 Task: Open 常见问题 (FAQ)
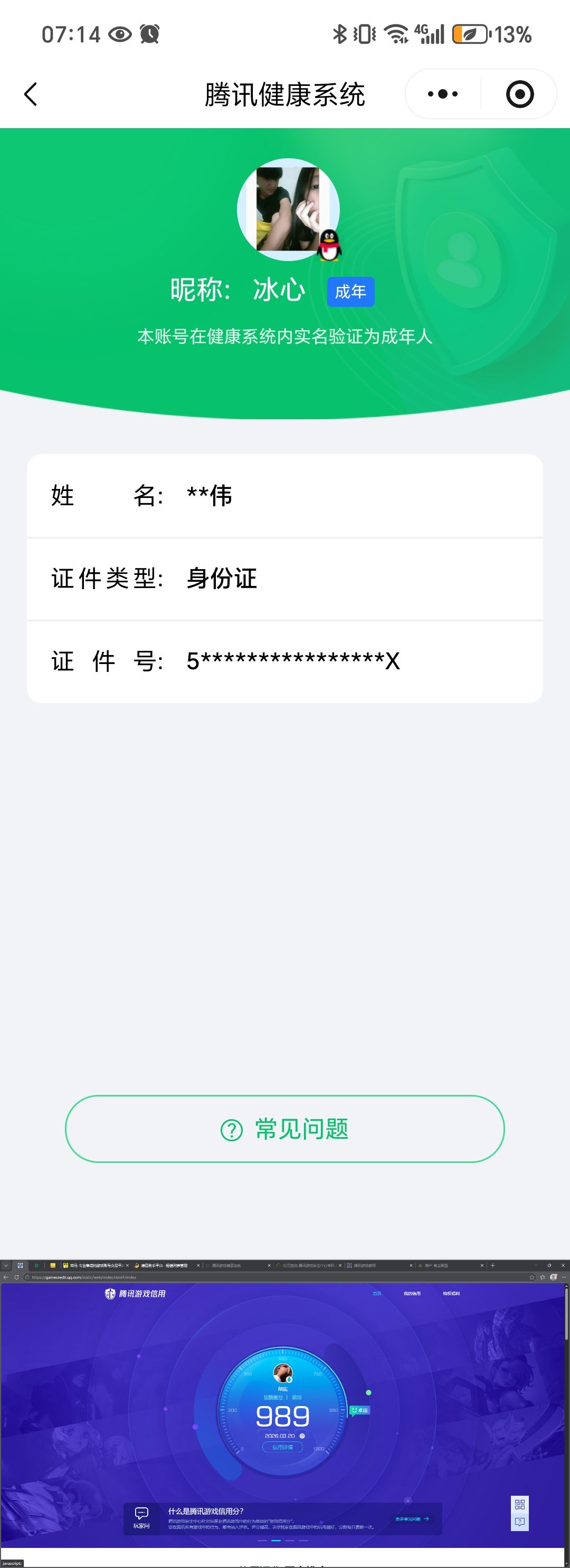click(284, 1129)
